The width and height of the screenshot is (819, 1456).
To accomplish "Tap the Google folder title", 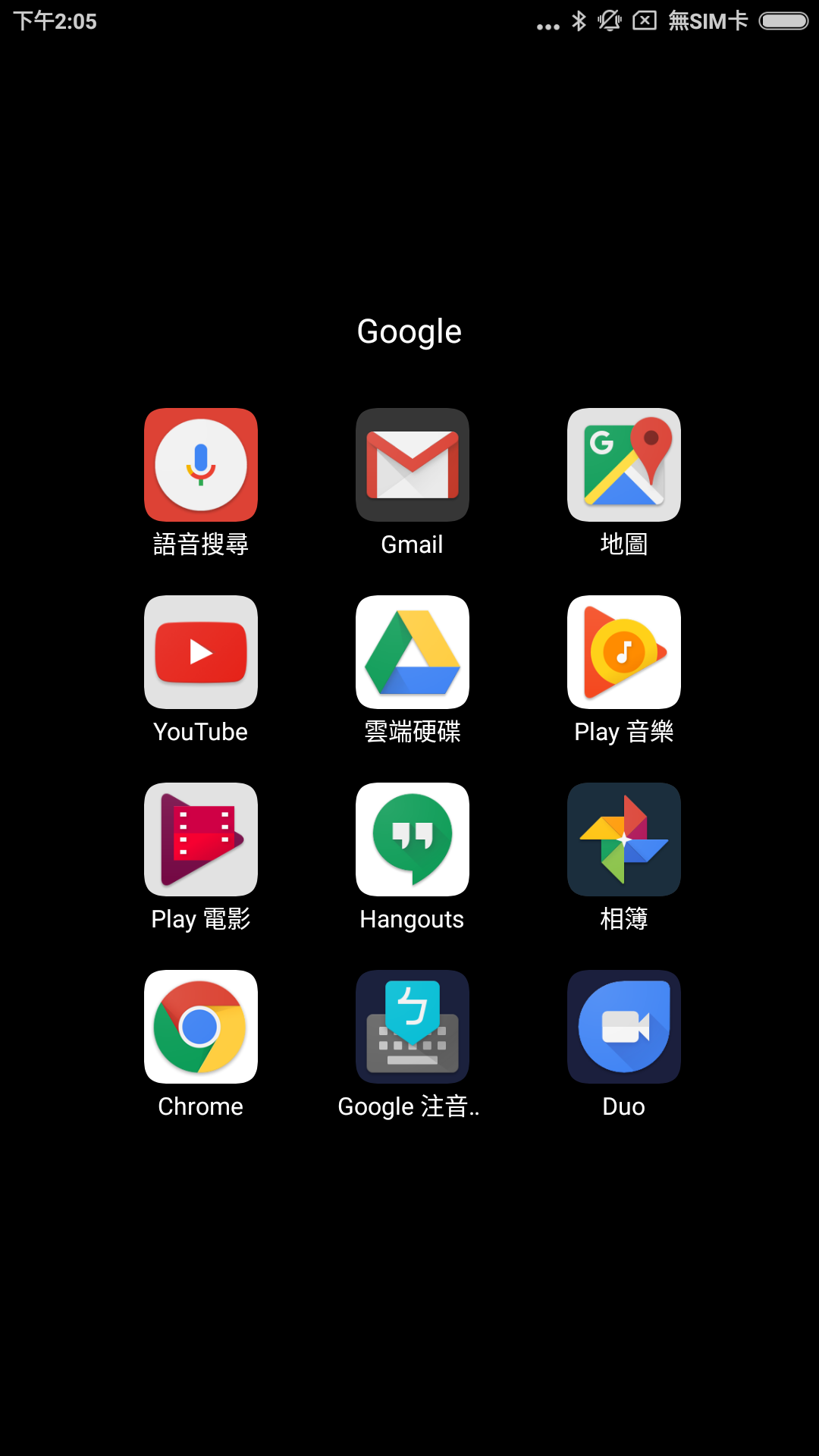I will point(409,332).
